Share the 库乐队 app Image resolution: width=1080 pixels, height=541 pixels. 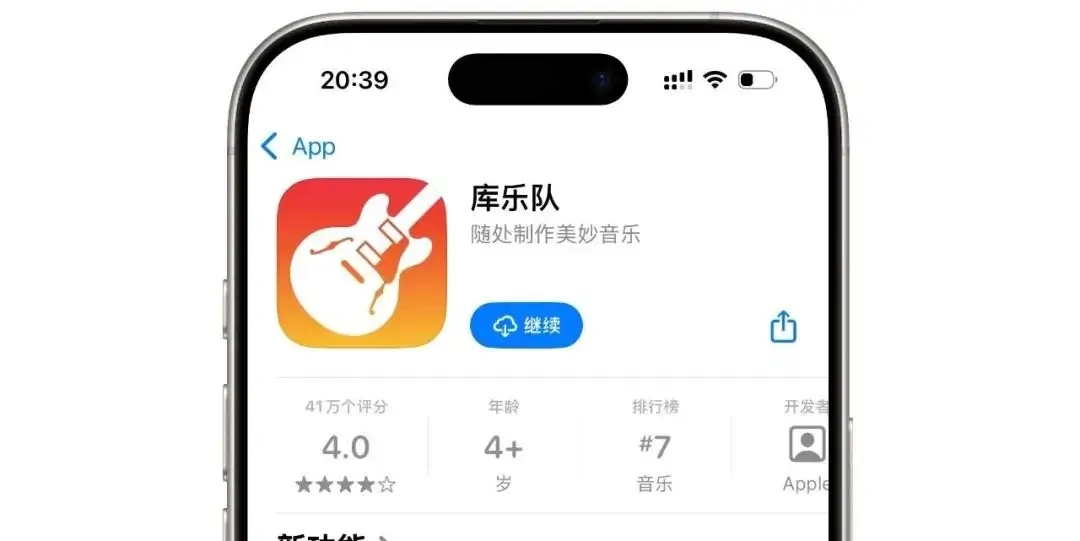pos(783,326)
